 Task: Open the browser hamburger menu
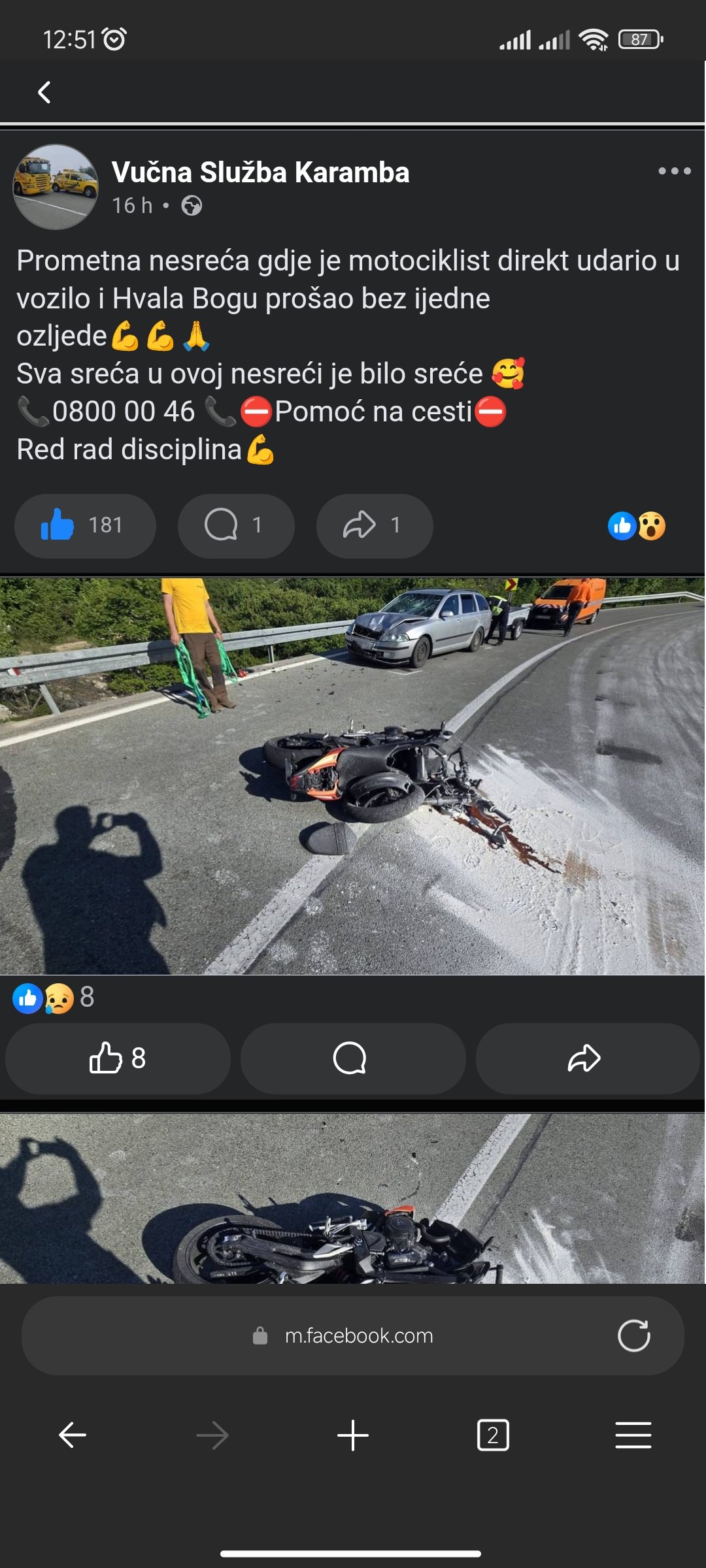pyautogui.click(x=633, y=1435)
